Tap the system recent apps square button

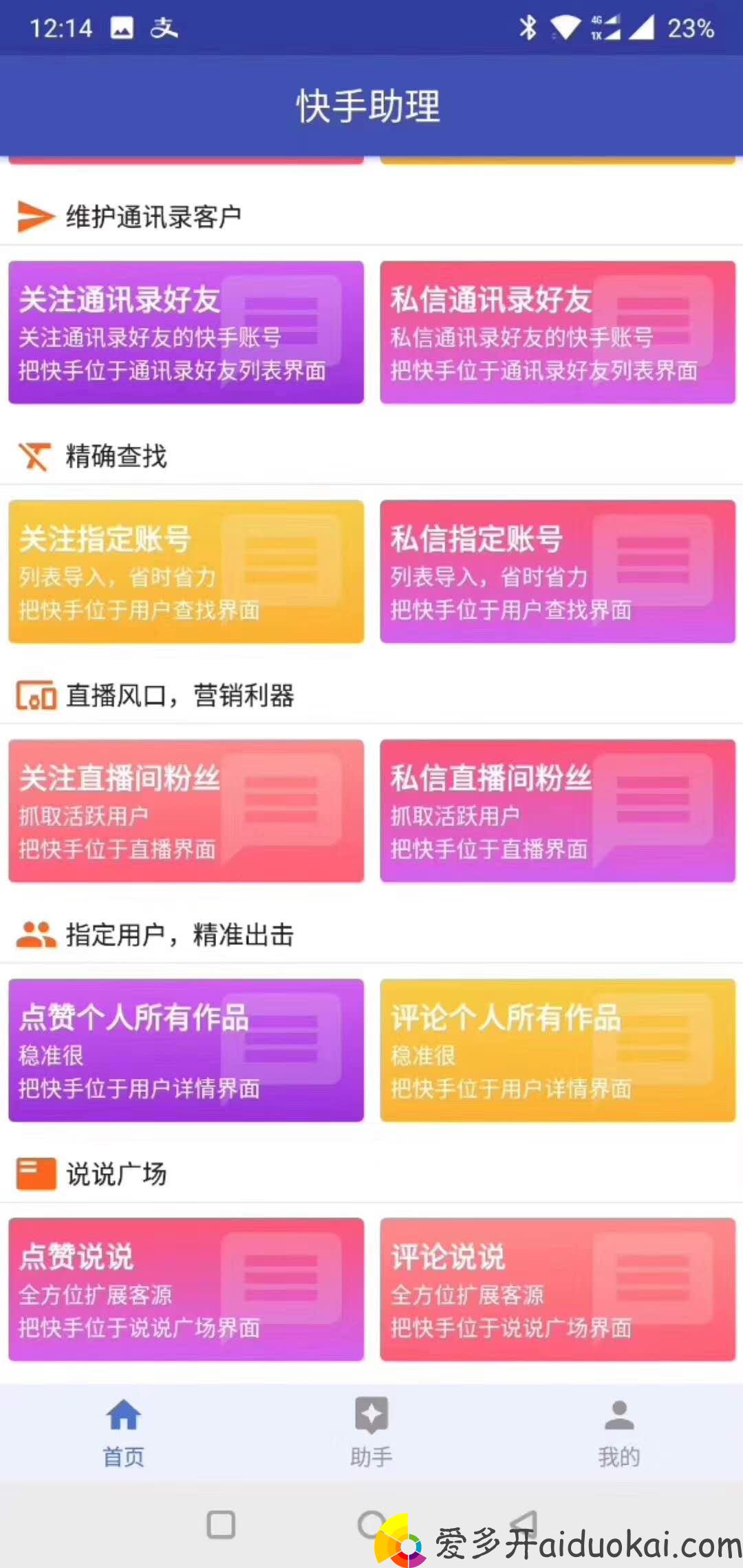221,1525
